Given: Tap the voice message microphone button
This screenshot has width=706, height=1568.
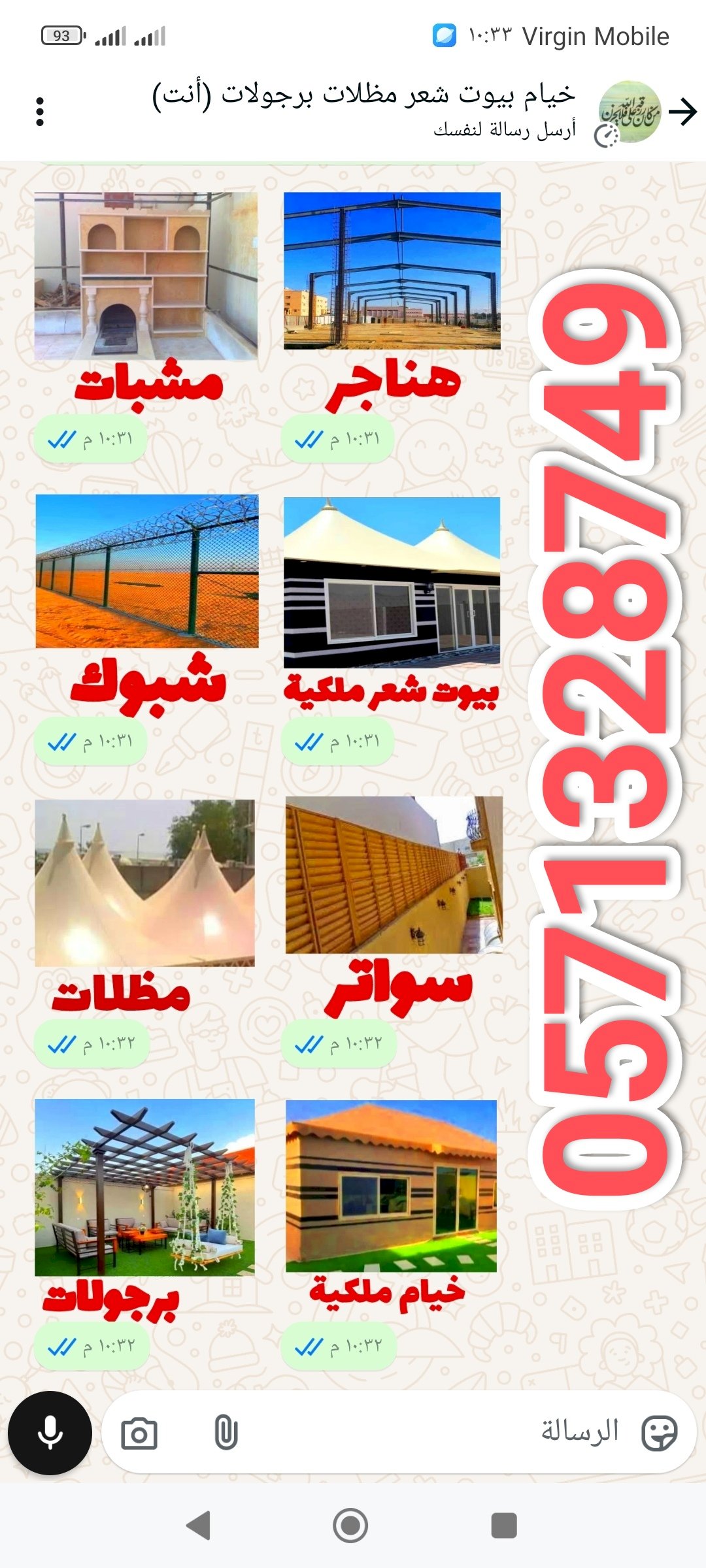Looking at the screenshot, I should 50,1433.
